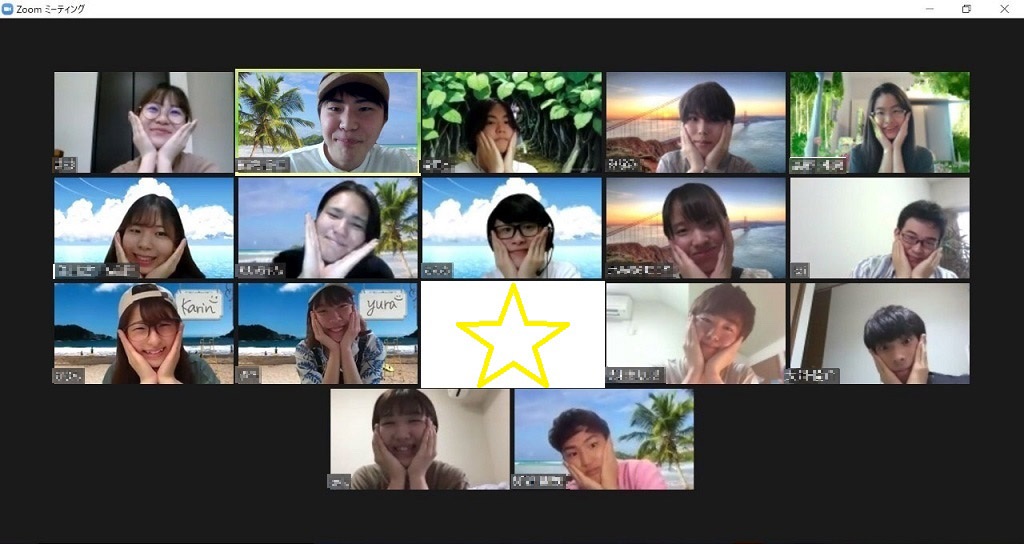Close the Zoom meeting window
This screenshot has width=1024, height=544.
pos(1004,9)
